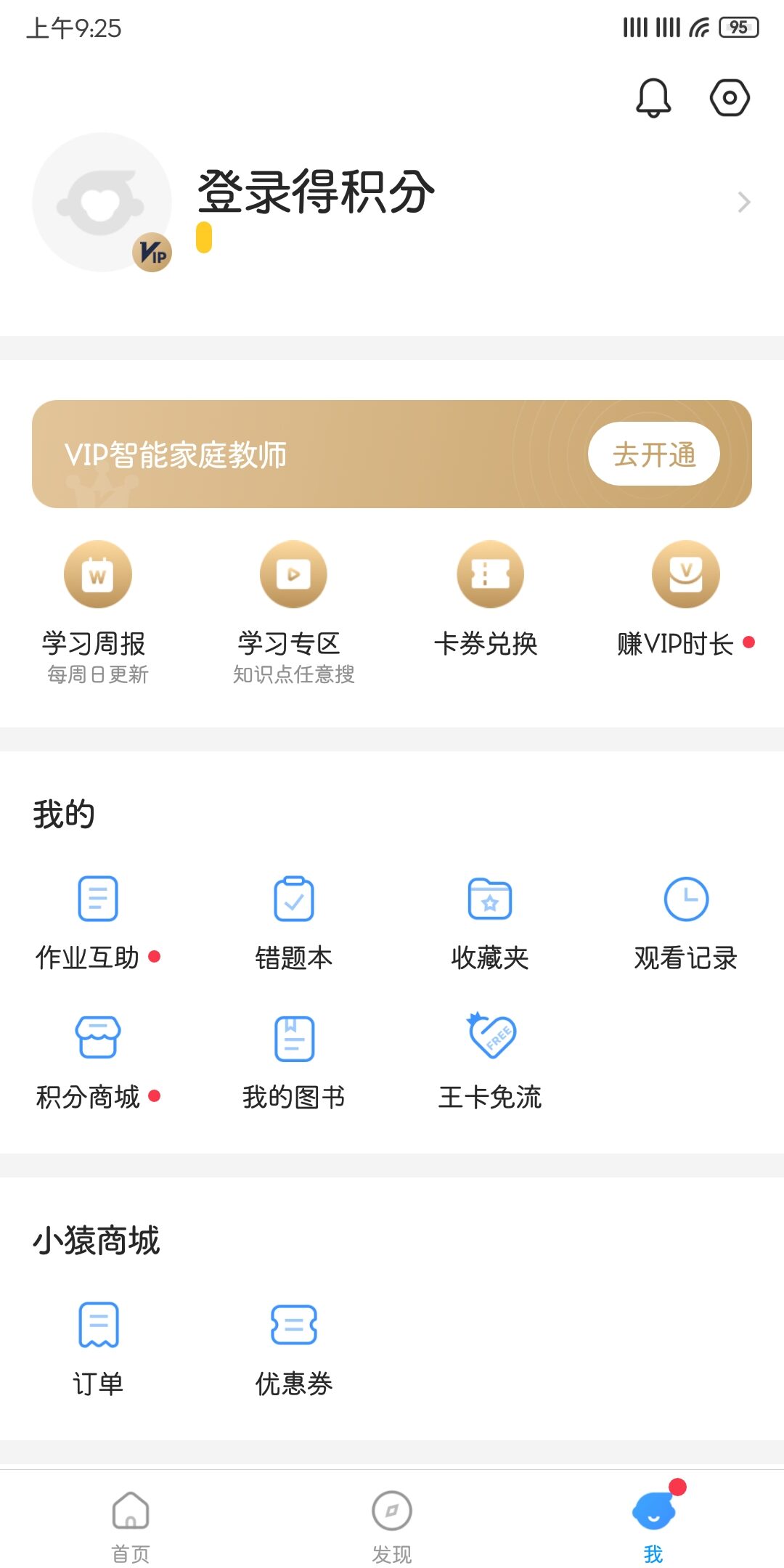Open the settings gear icon
Image resolution: width=784 pixels, height=1568 pixels.
729,98
